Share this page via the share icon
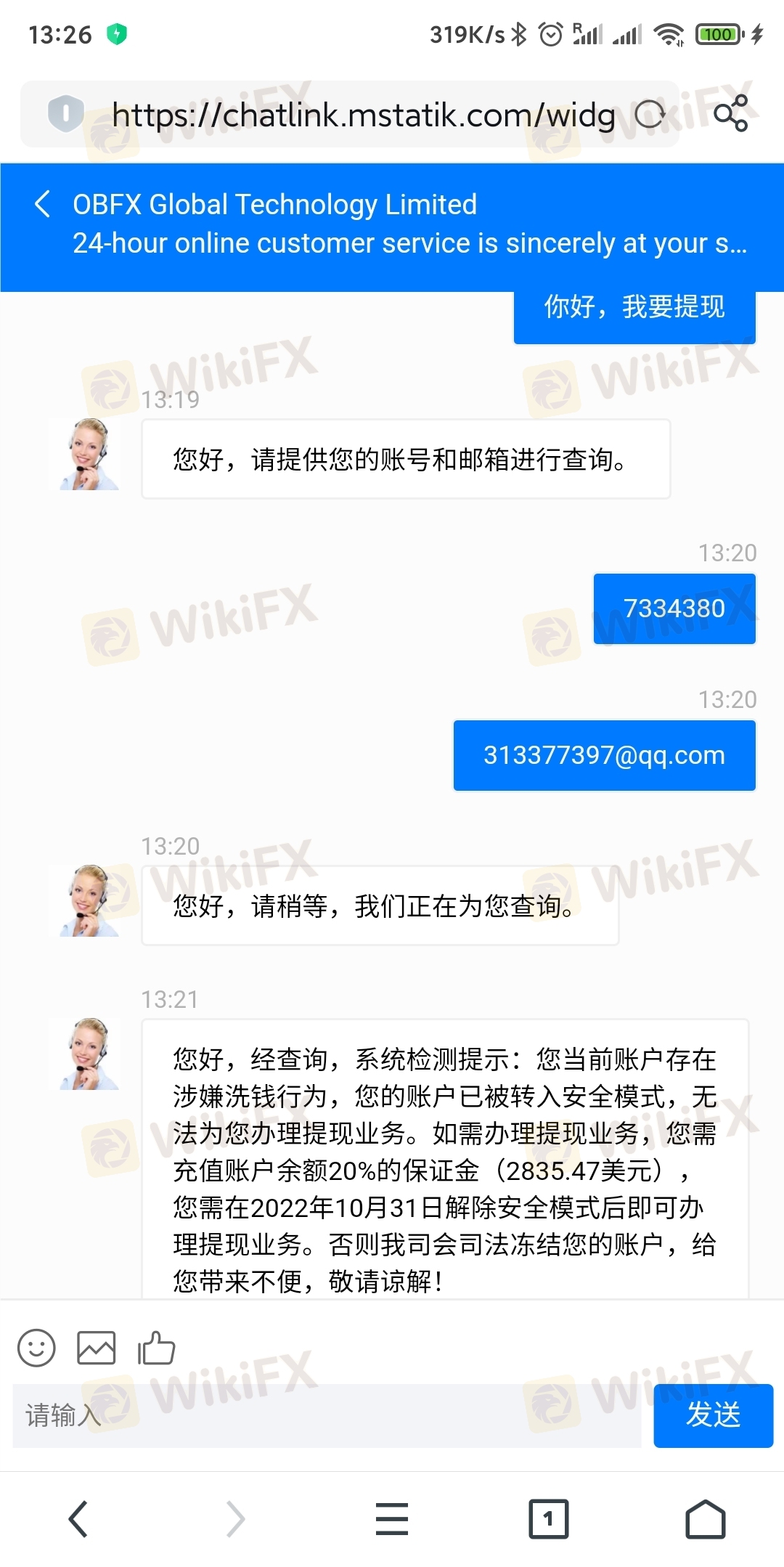Image resolution: width=784 pixels, height=1567 pixels. click(x=730, y=114)
